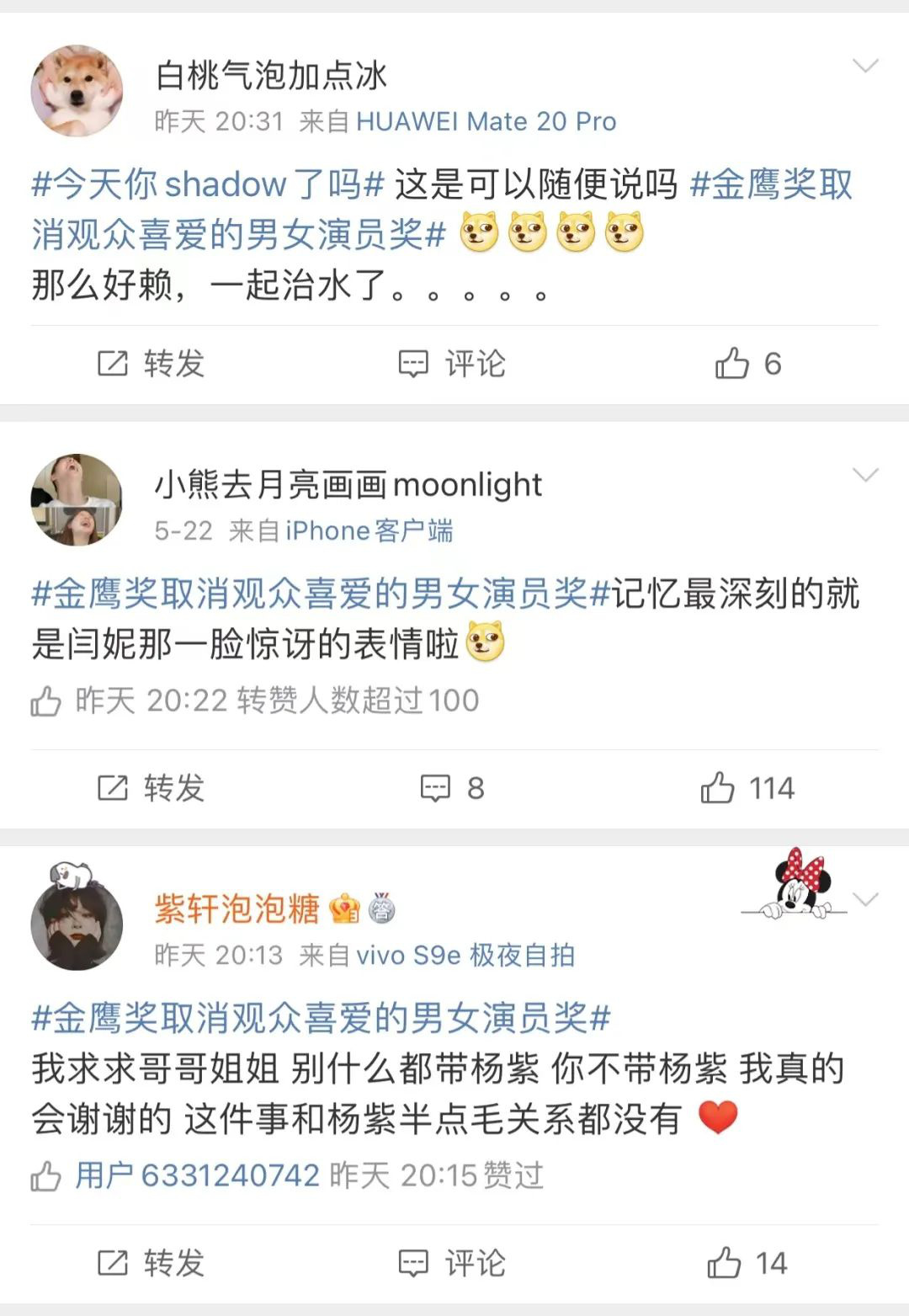
Task: Open vivo S9e 极夜自拍 source link
Action: point(465,955)
